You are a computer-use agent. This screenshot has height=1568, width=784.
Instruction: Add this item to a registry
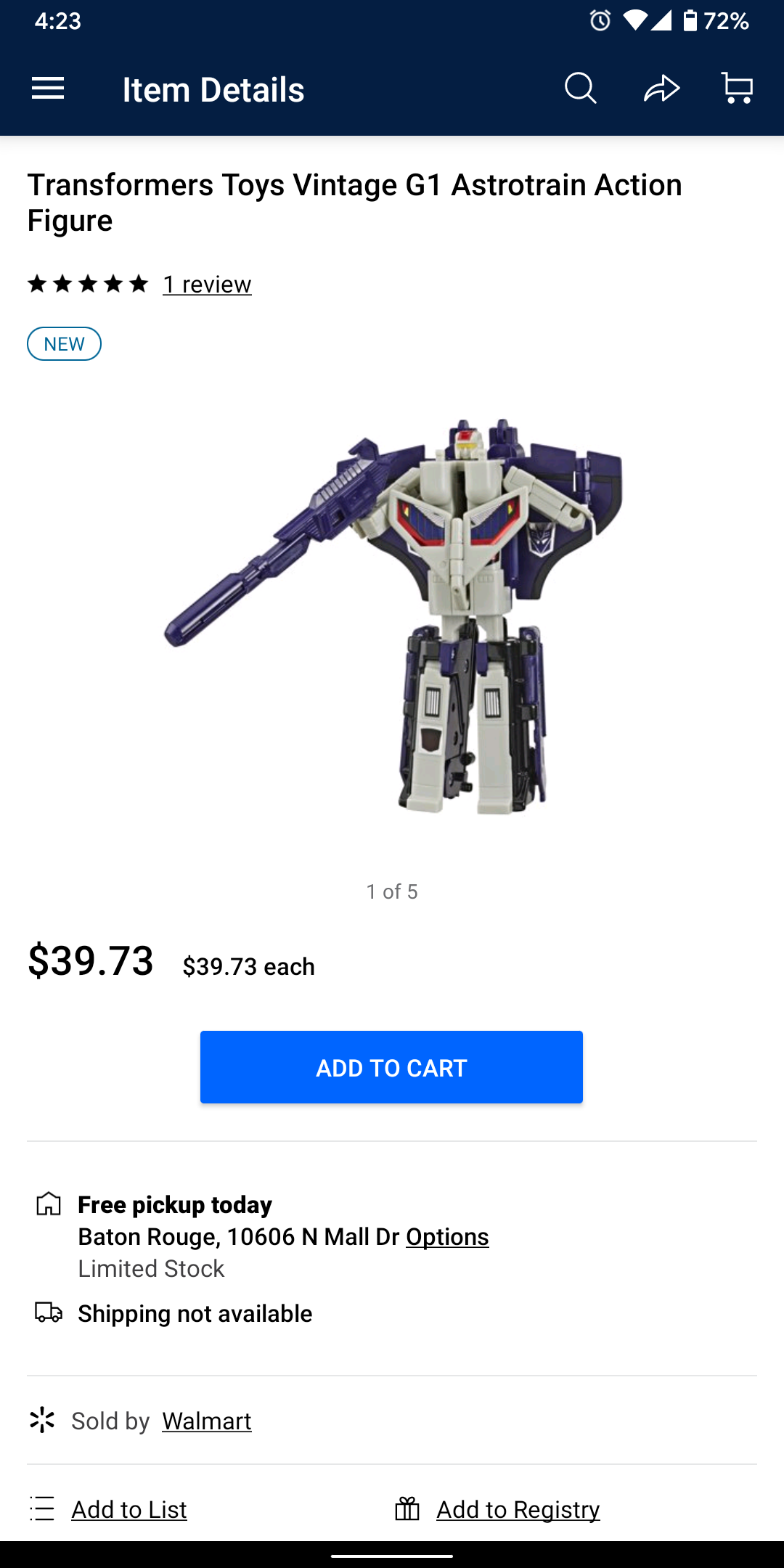point(518,1509)
